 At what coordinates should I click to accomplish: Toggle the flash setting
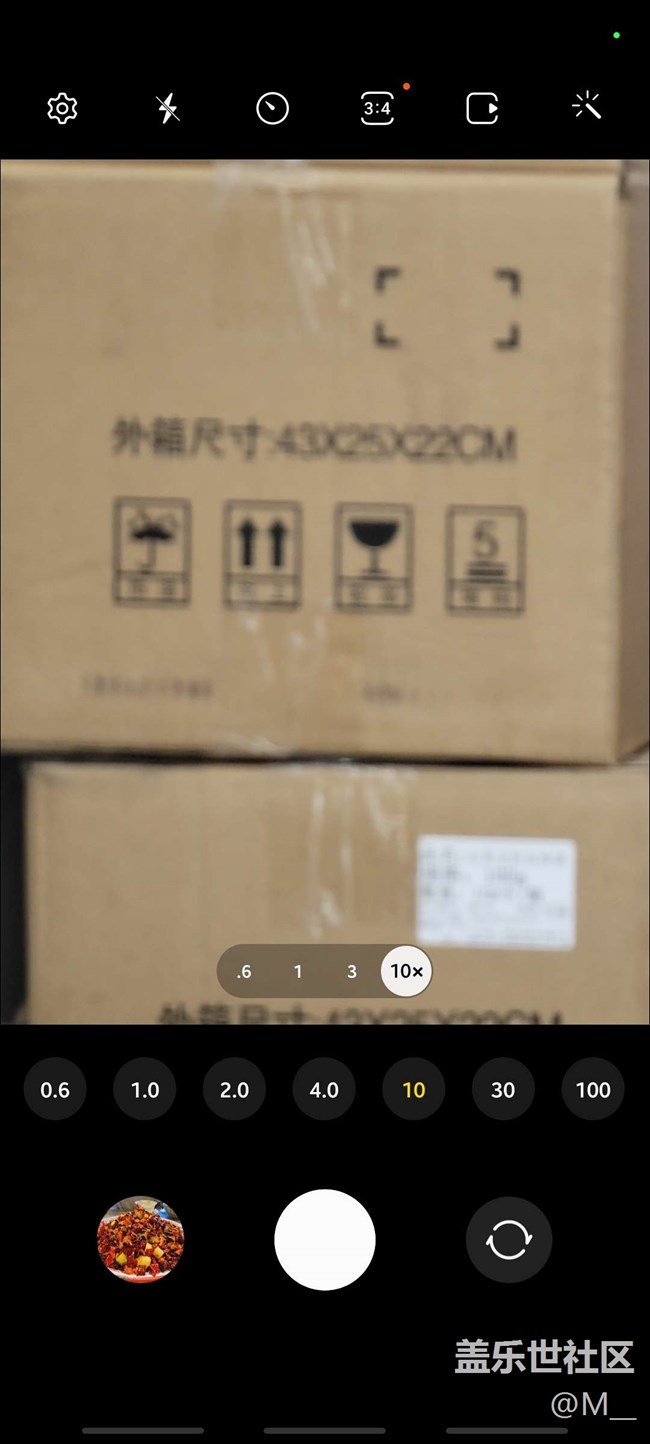(x=168, y=108)
